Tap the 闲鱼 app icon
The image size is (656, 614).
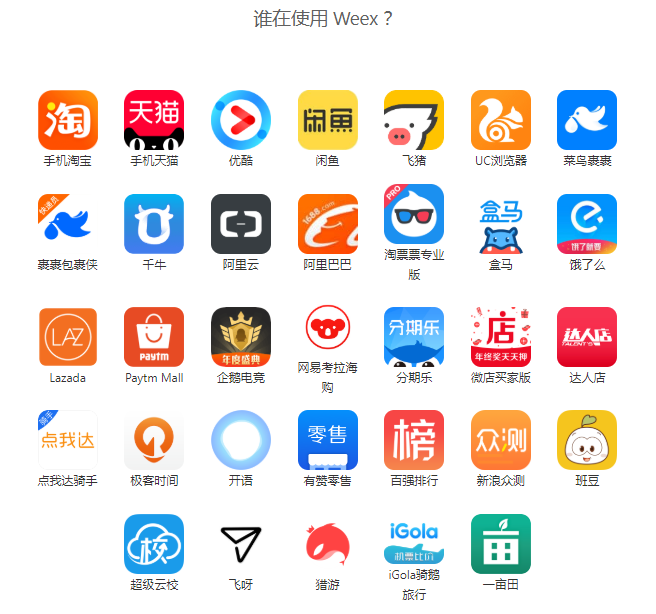[x=327, y=120]
